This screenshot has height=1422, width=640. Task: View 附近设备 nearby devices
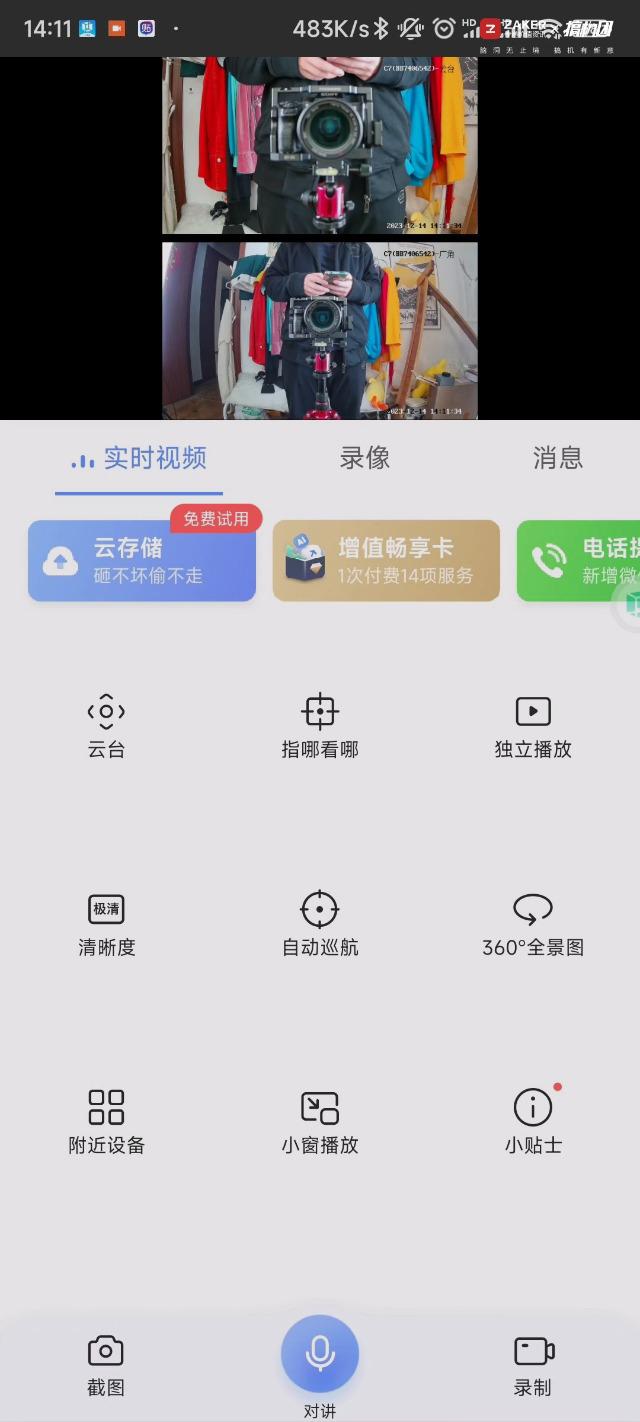(x=106, y=1122)
